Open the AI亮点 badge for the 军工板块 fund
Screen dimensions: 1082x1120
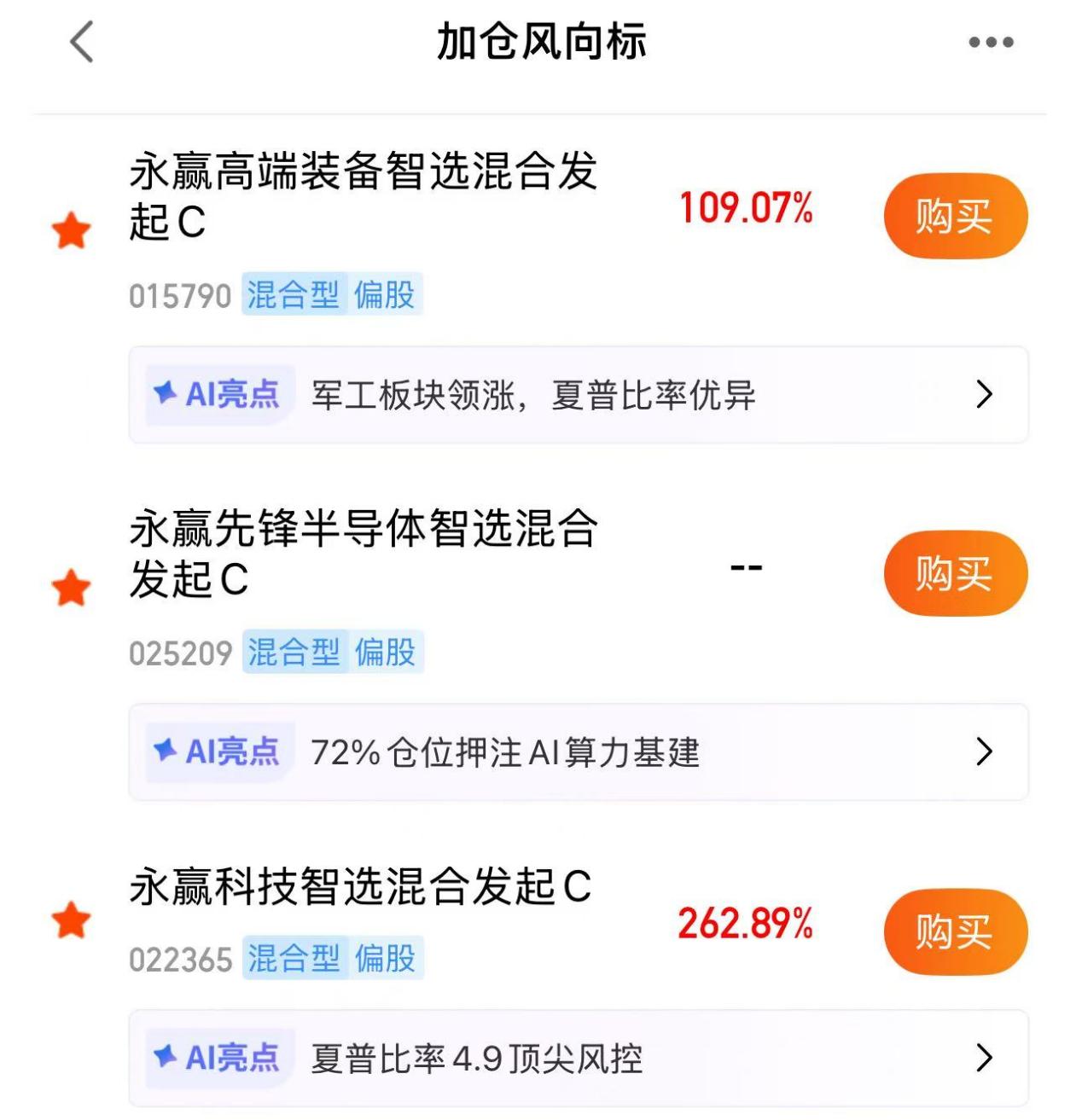click(218, 393)
